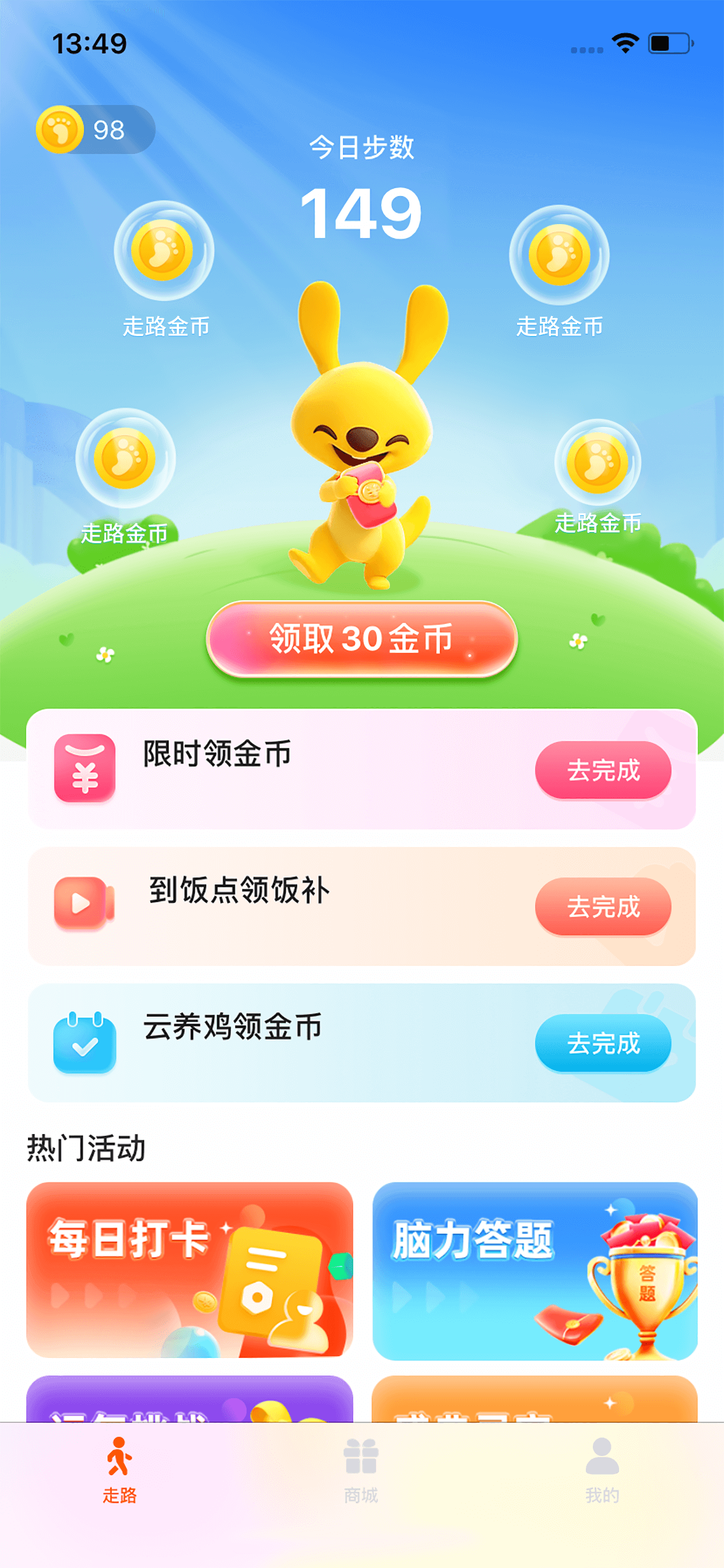Tap 去完成 for 限时领金币
Image resolution: width=724 pixels, height=1568 pixels.
[602, 770]
